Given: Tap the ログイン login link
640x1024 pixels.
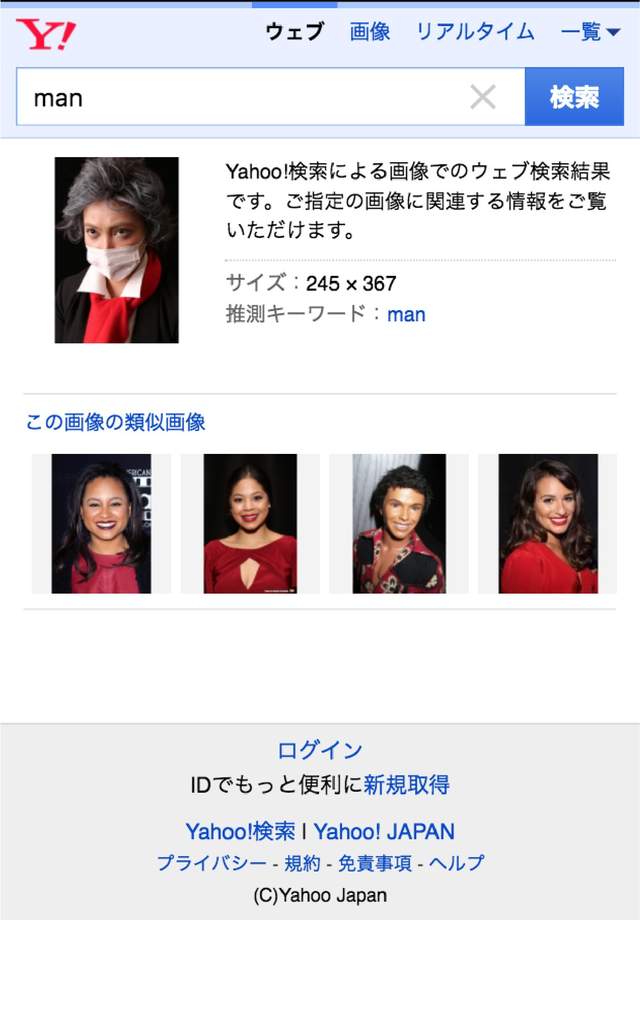Looking at the screenshot, I should [x=320, y=750].
